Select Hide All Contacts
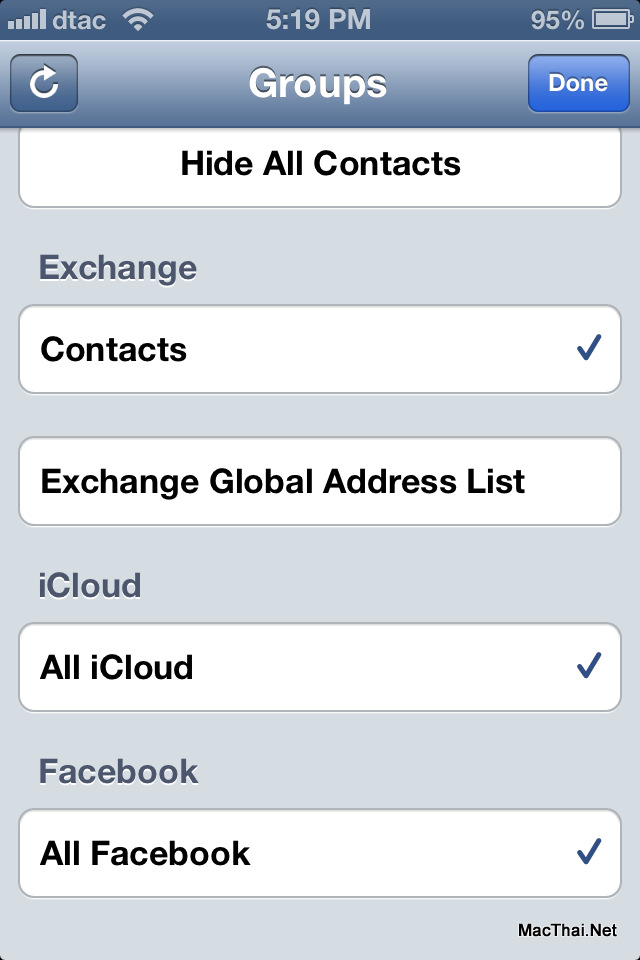Screen dimensions: 640x960 320,164
